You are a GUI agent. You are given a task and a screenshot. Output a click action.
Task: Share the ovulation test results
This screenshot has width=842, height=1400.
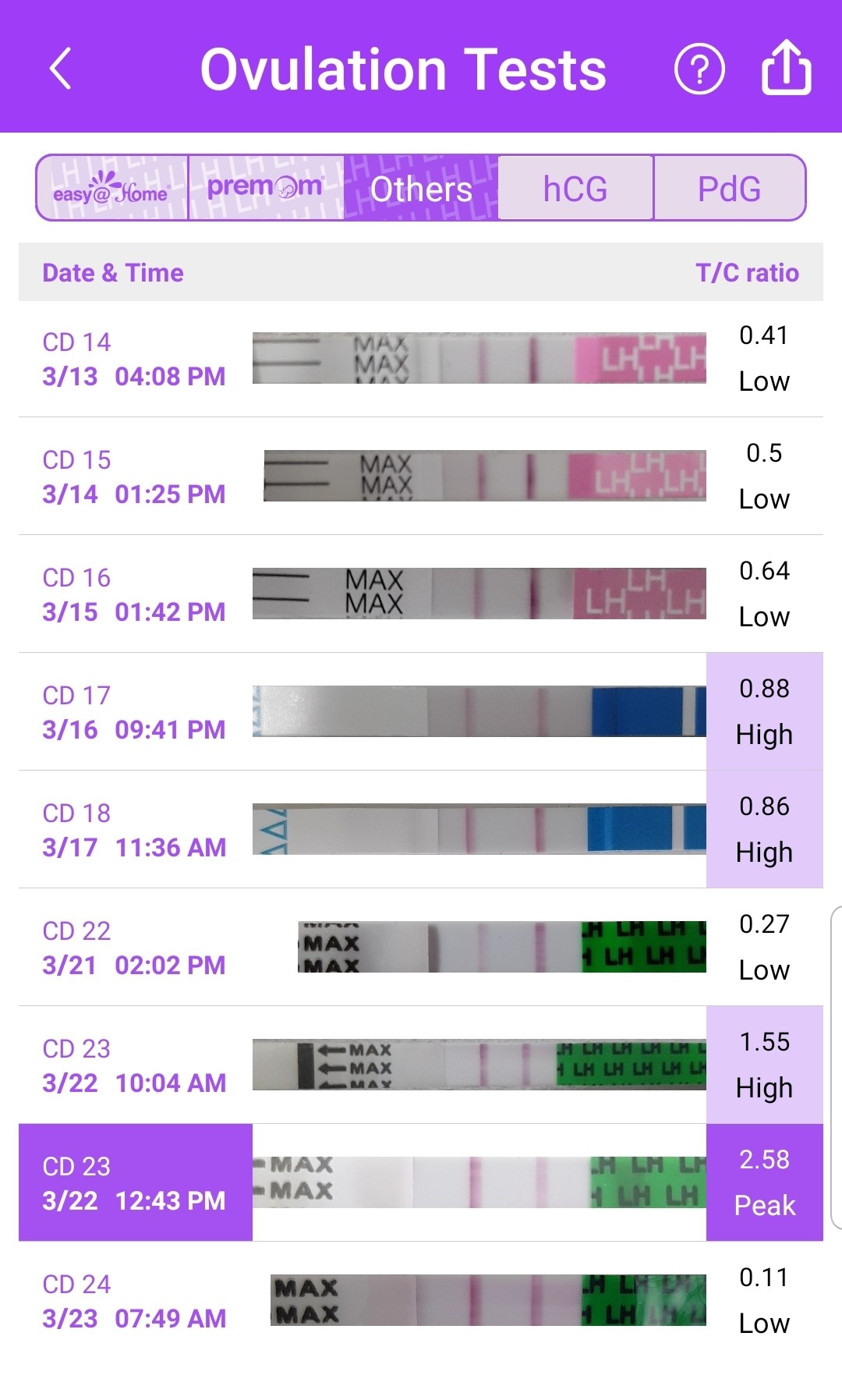tap(786, 68)
